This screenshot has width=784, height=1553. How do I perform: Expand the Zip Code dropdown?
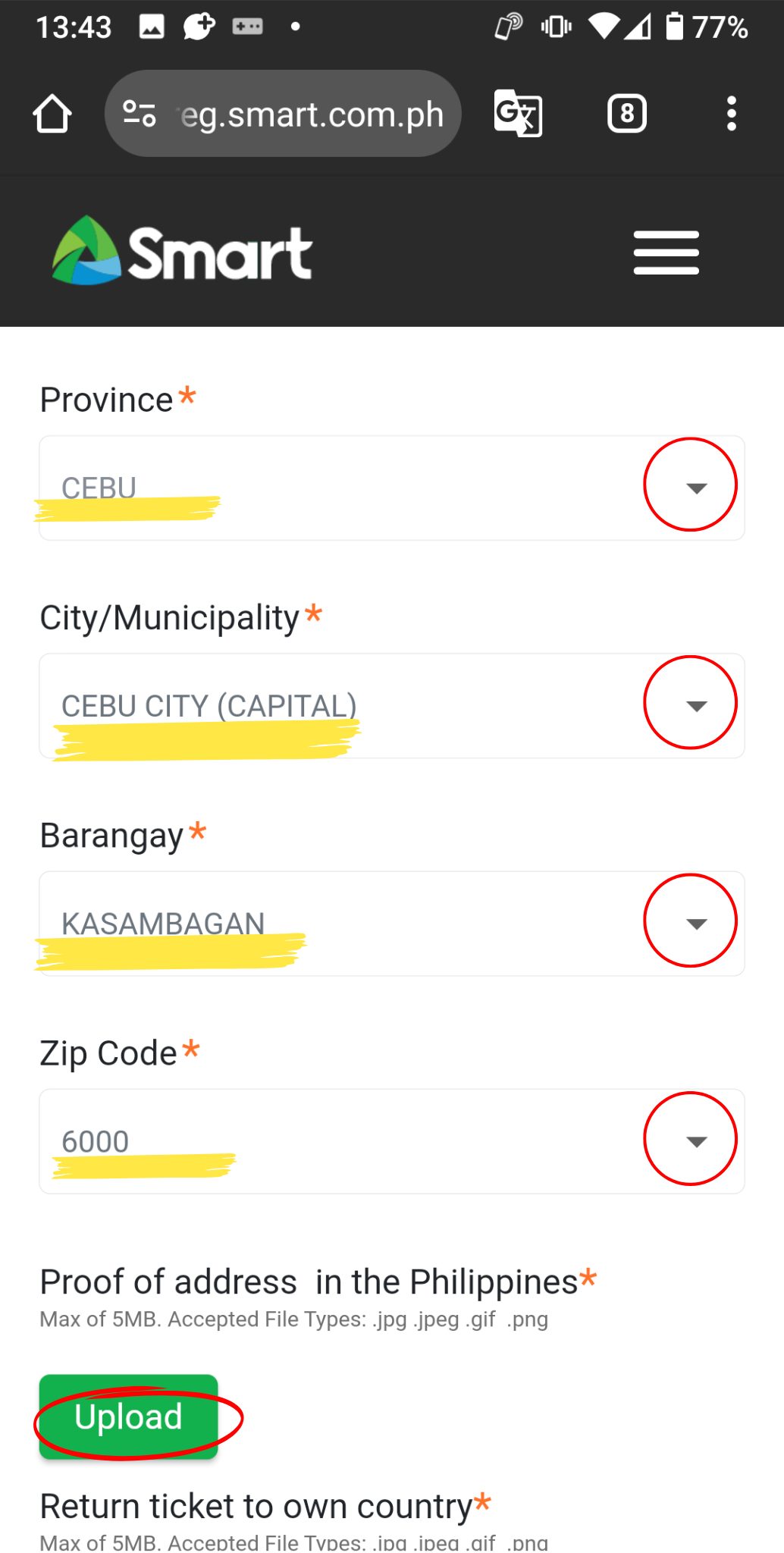(392, 1141)
